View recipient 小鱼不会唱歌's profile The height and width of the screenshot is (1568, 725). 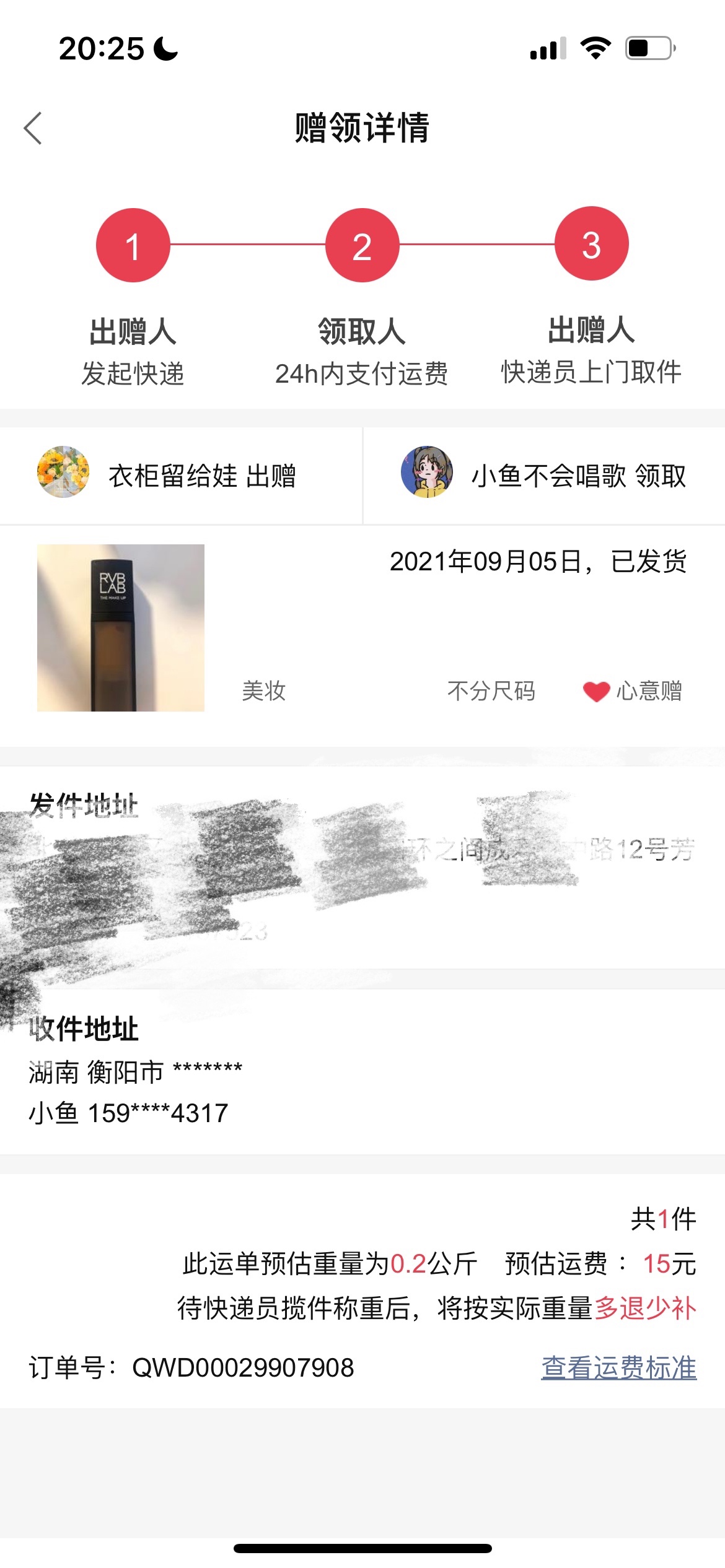click(427, 472)
